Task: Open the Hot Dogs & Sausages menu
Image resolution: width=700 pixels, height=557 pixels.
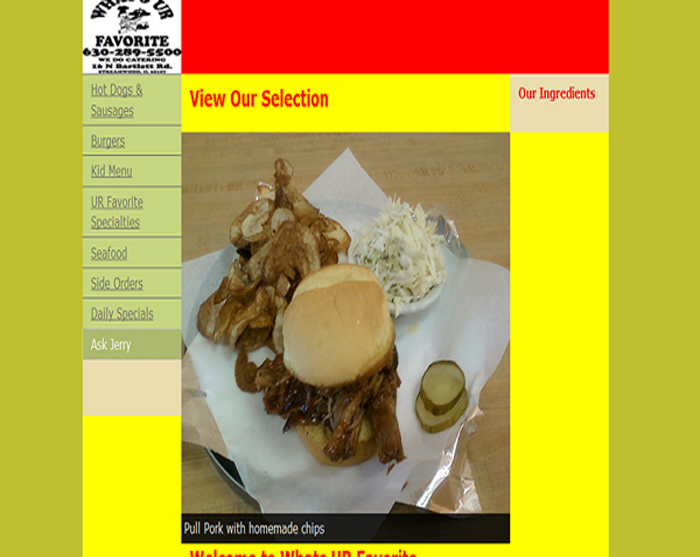Action: (117, 100)
